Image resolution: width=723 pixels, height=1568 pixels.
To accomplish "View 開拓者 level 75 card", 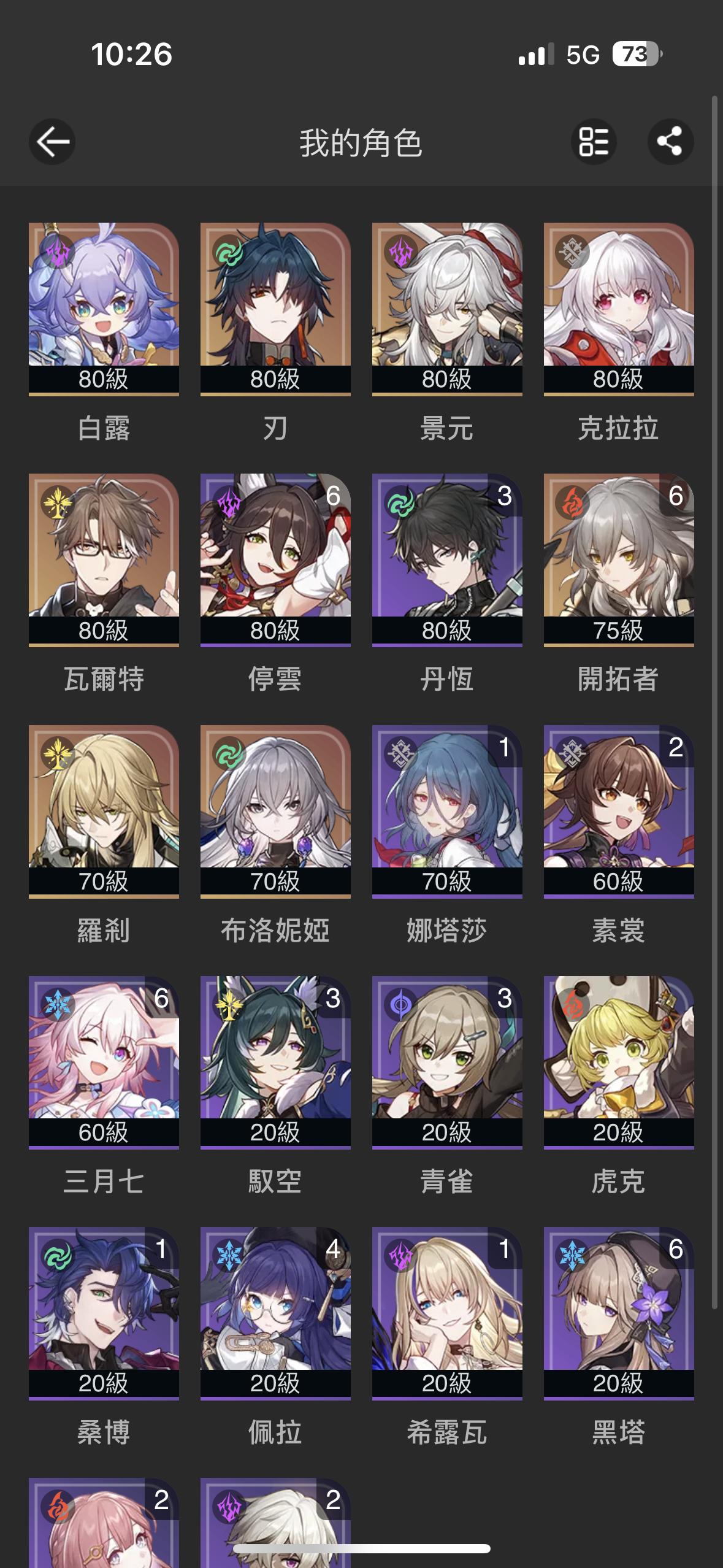I will click(x=619, y=558).
